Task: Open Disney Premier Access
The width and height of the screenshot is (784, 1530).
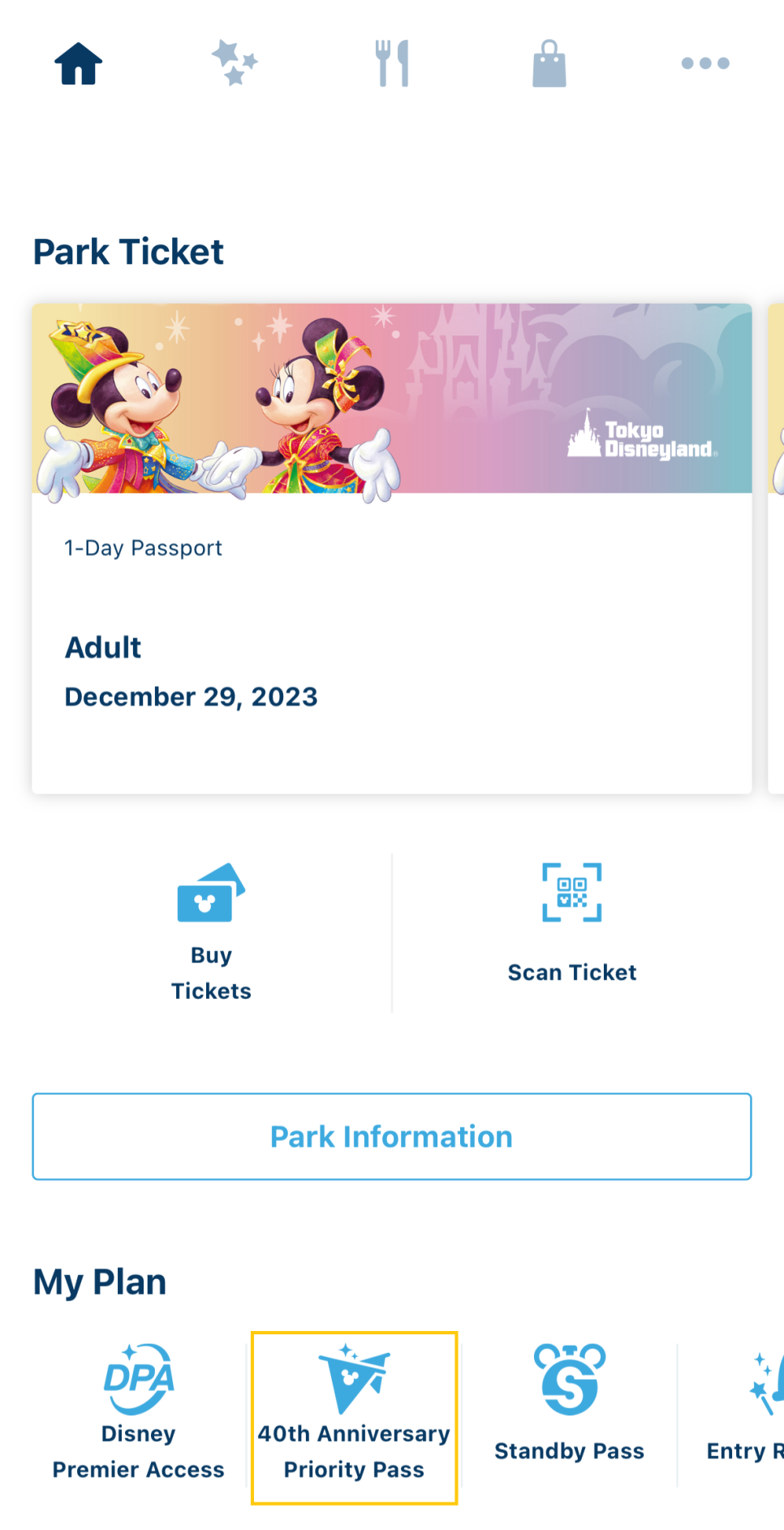Action: (x=139, y=1414)
